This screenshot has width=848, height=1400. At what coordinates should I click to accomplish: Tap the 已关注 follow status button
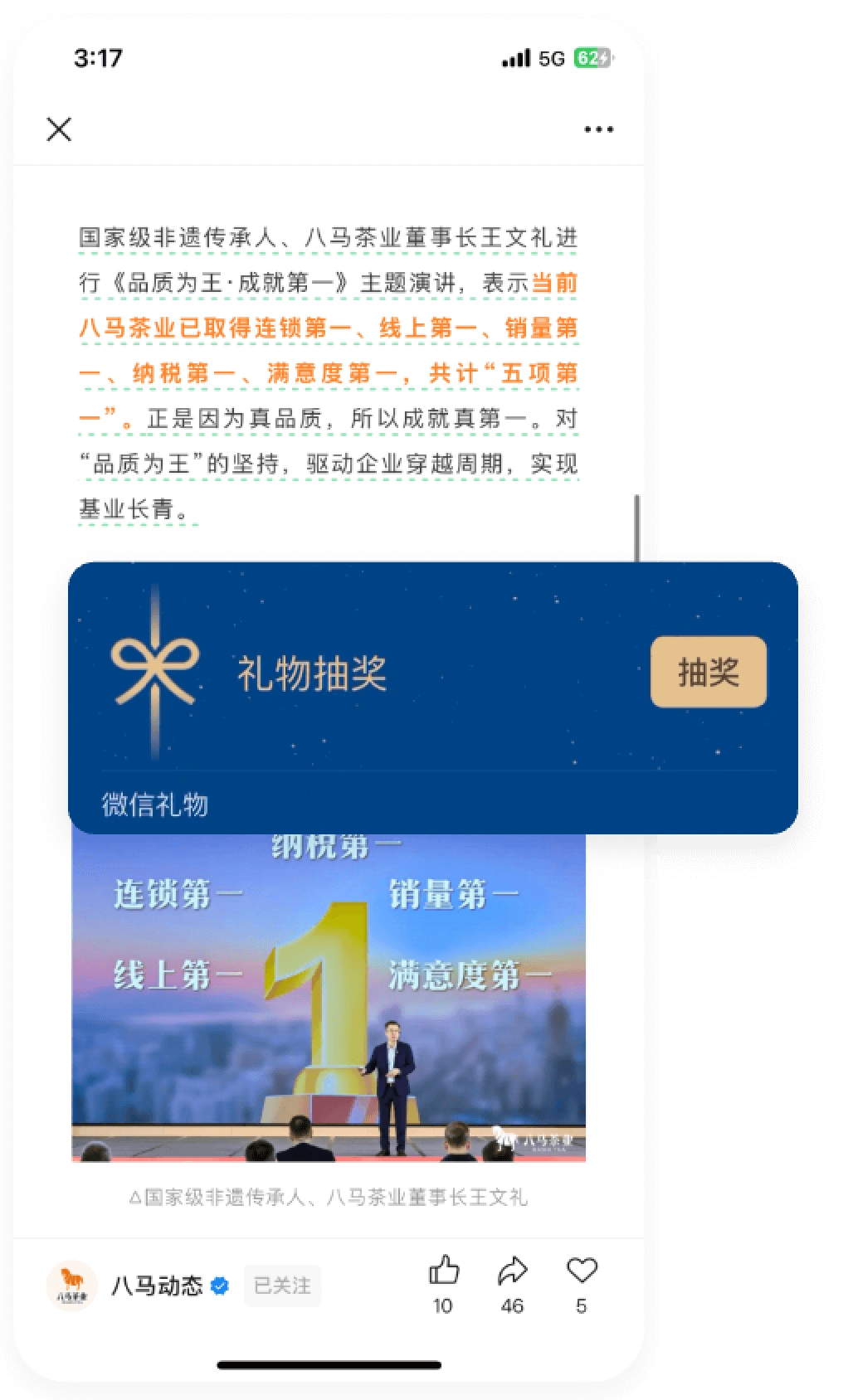282,1286
